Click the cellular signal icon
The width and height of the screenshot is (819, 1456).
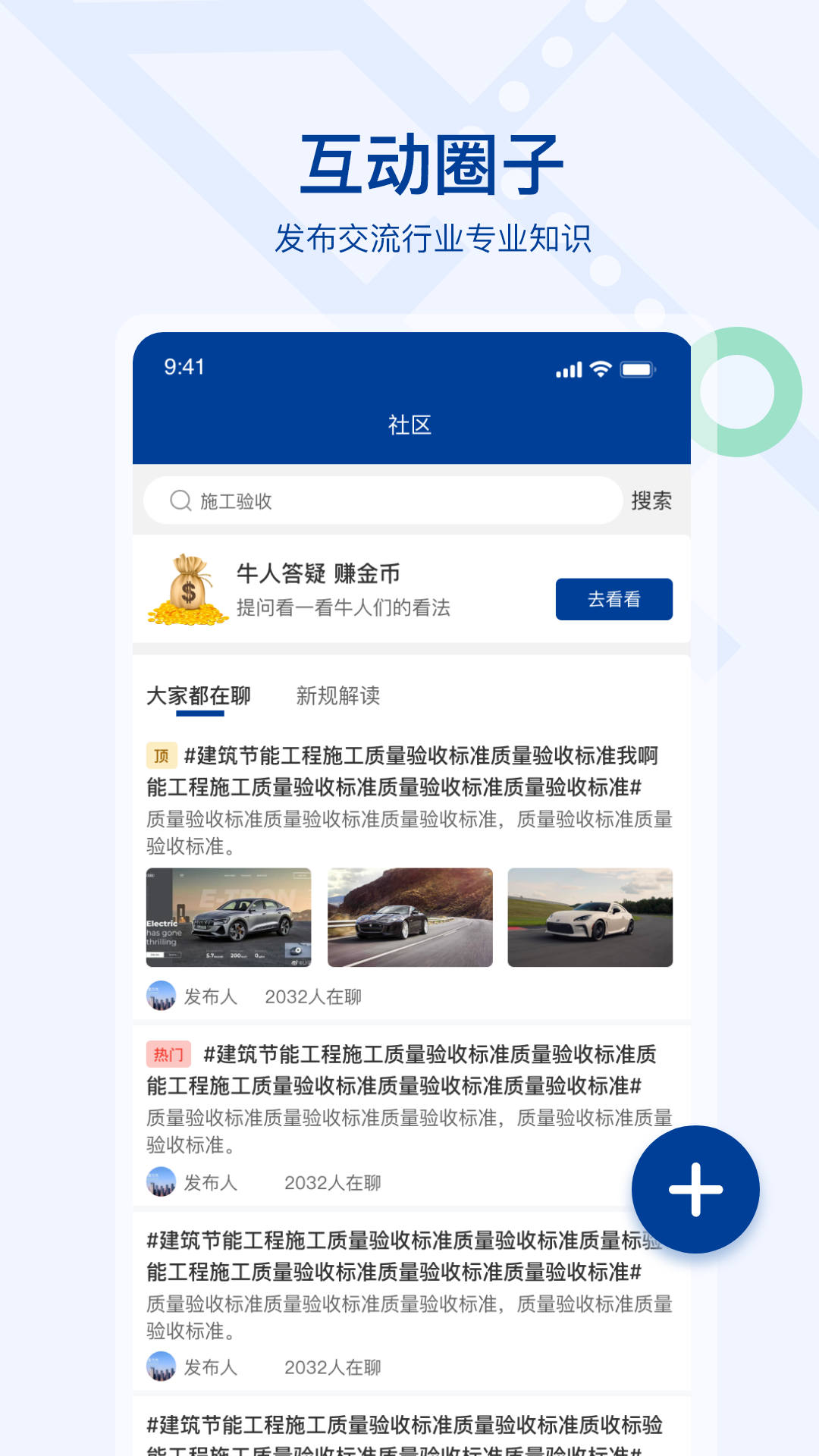566,369
